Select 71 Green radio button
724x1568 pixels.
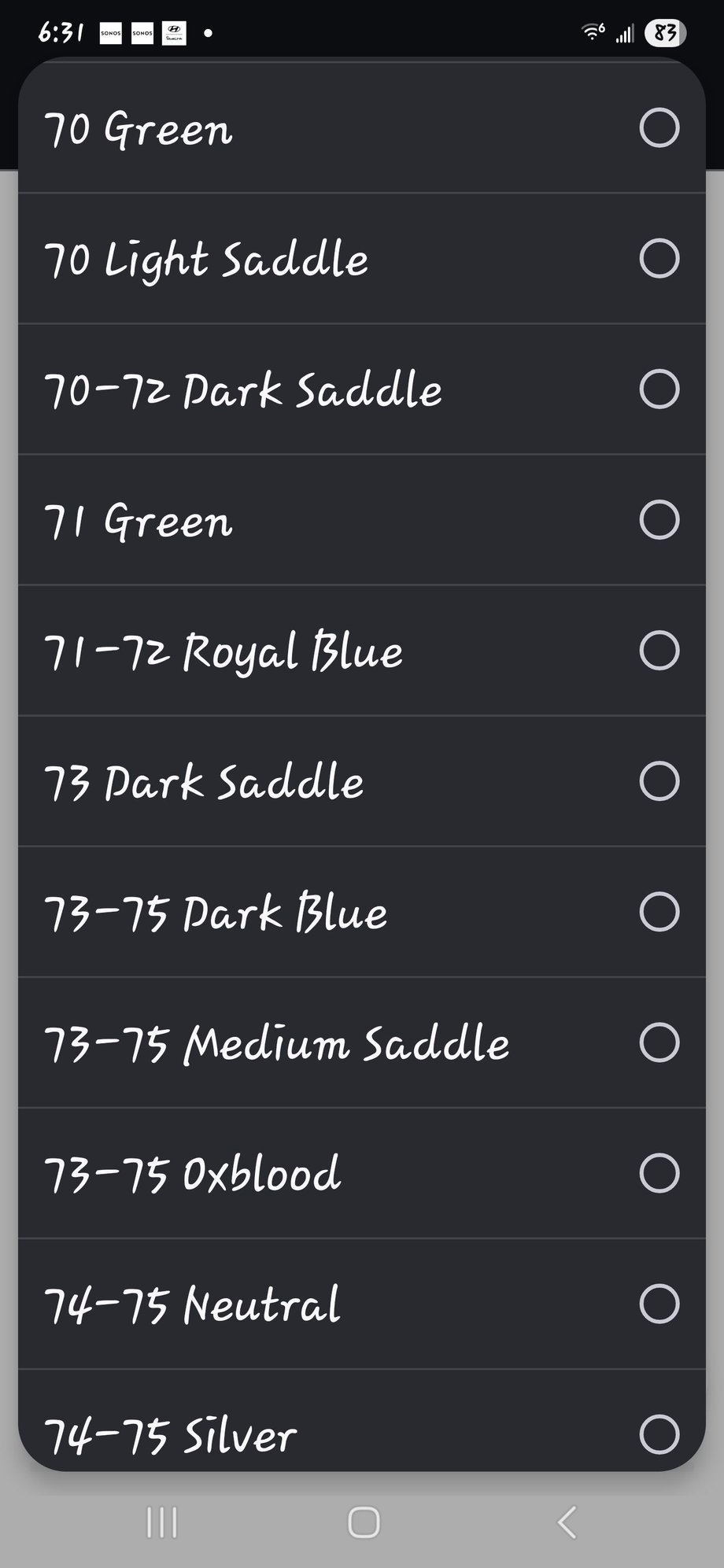pos(659,520)
